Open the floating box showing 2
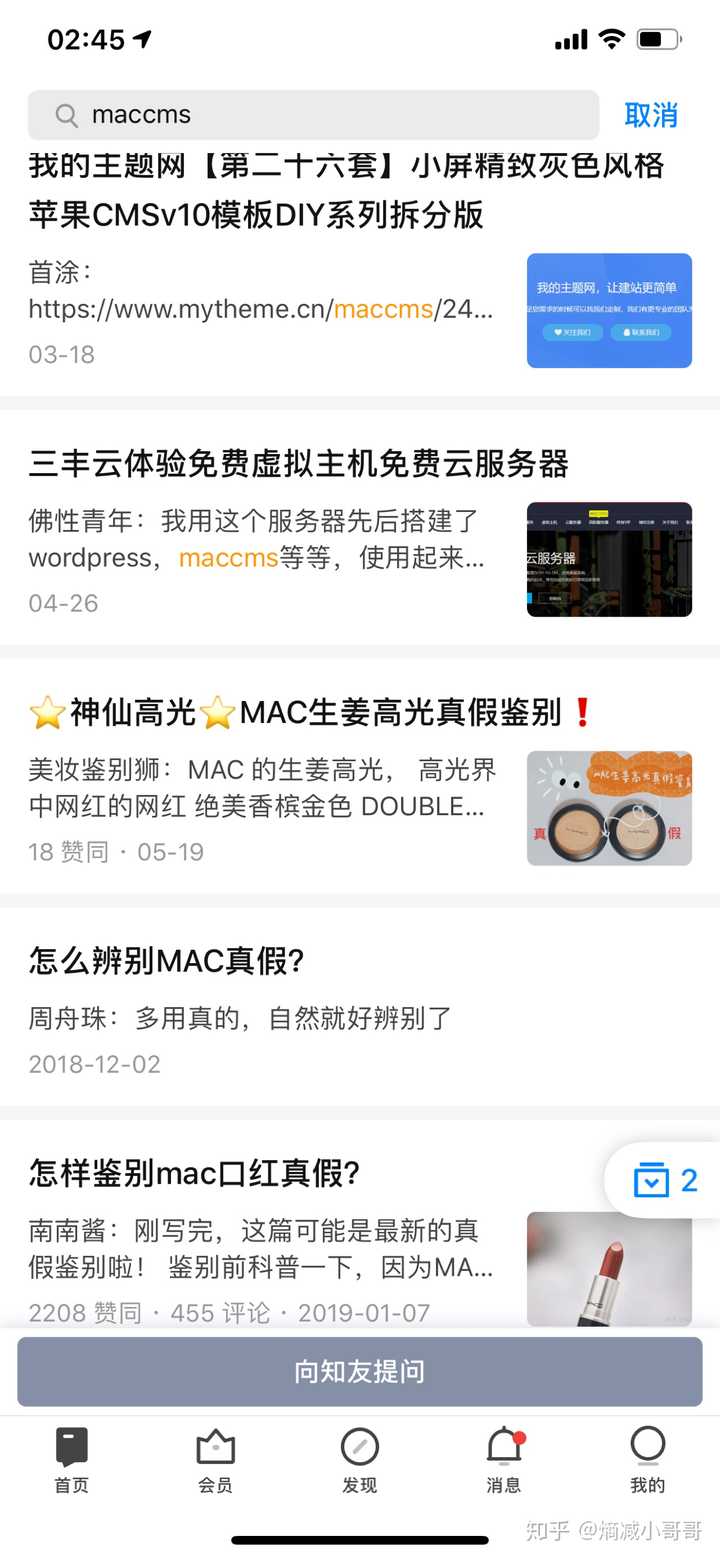 click(664, 1181)
